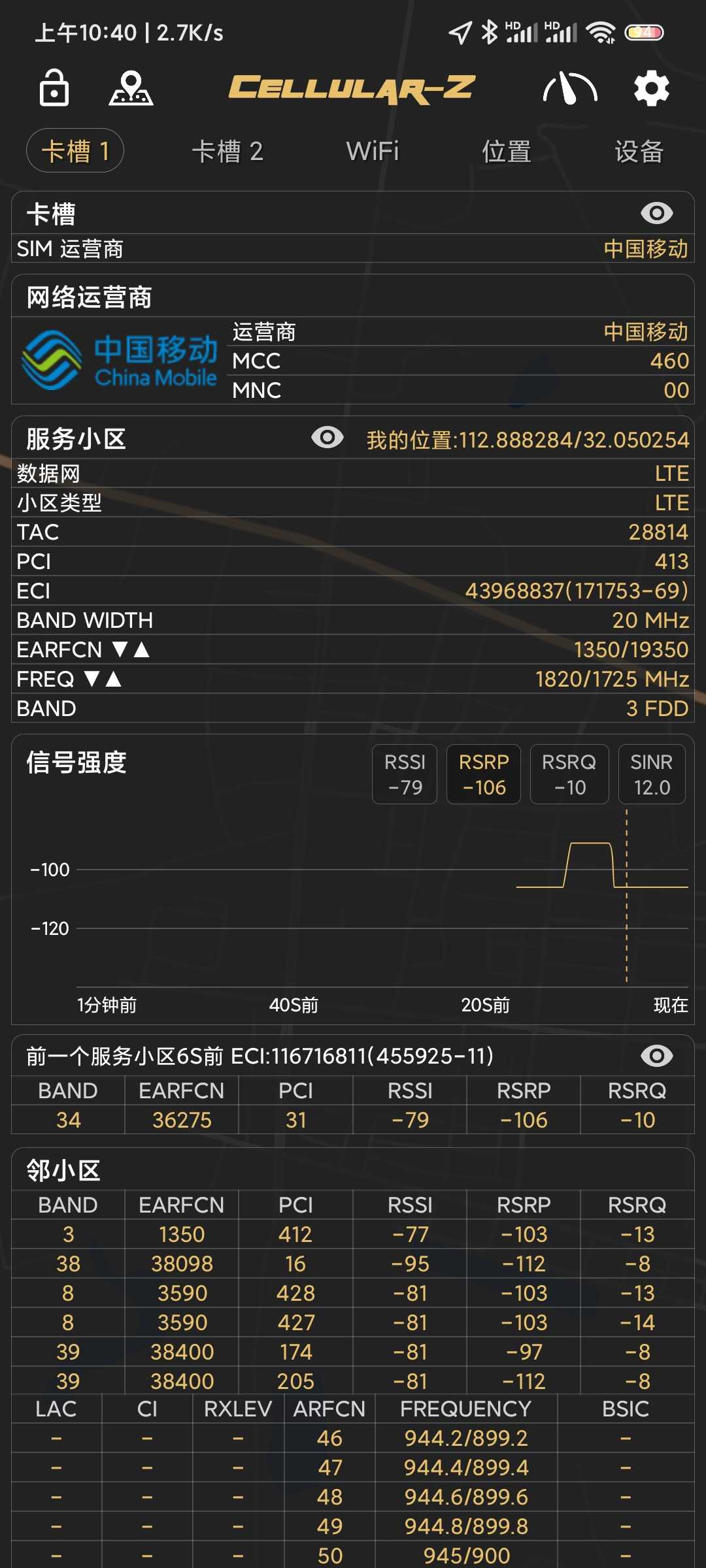
Task: Toggle visibility of the previous serving cell
Action: (x=656, y=1056)
